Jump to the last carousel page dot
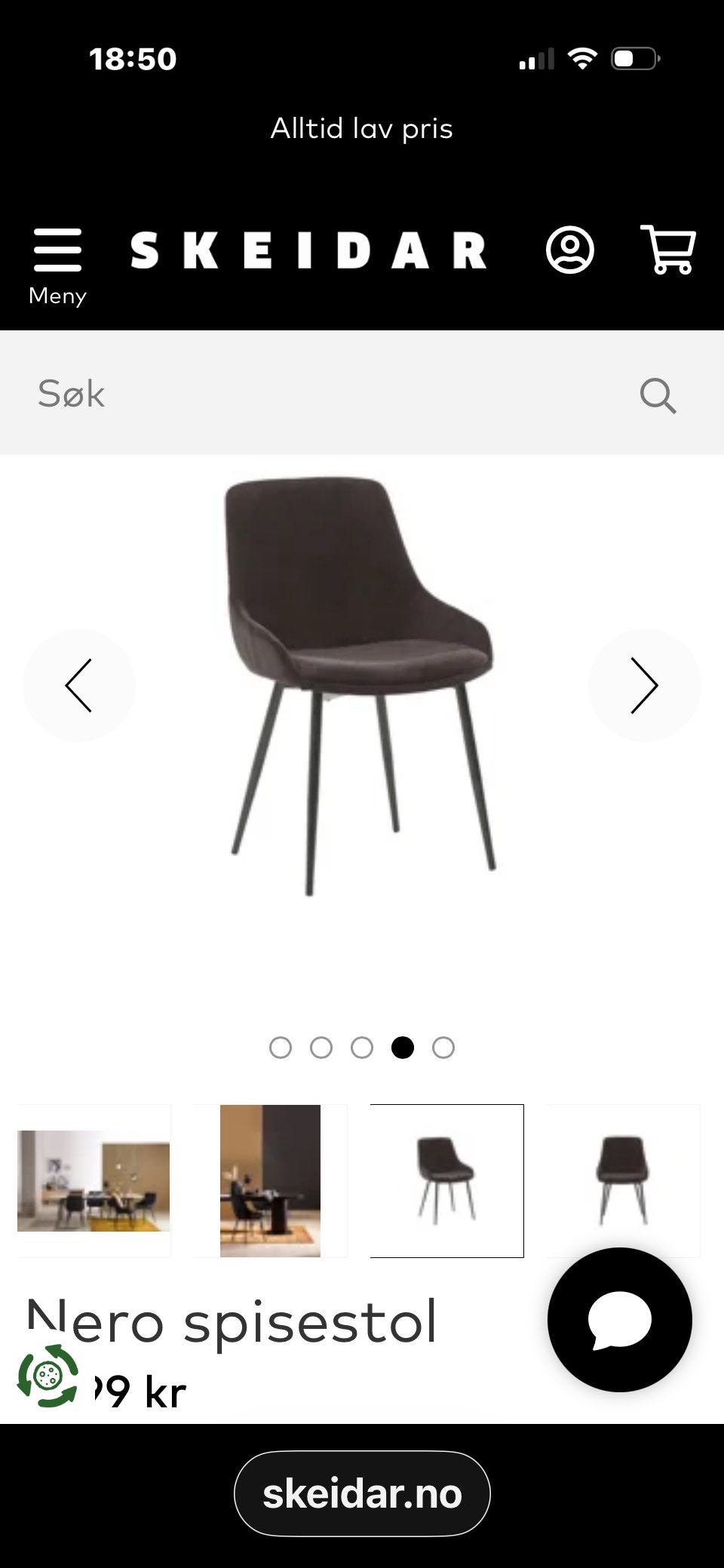Screen dimensions: 724x1568 (443, 1048)
